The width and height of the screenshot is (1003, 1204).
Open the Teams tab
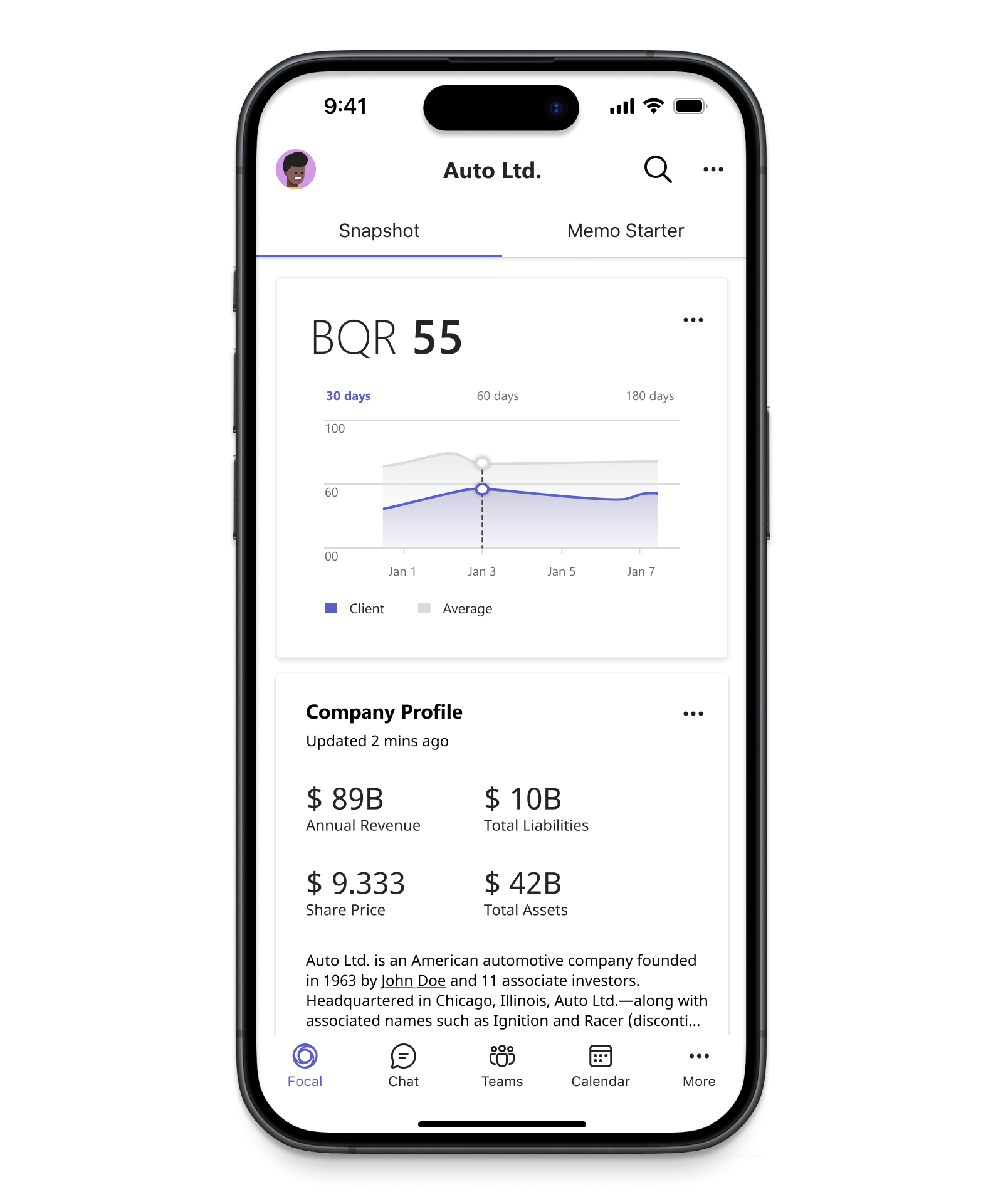[x=502, y=1066]
